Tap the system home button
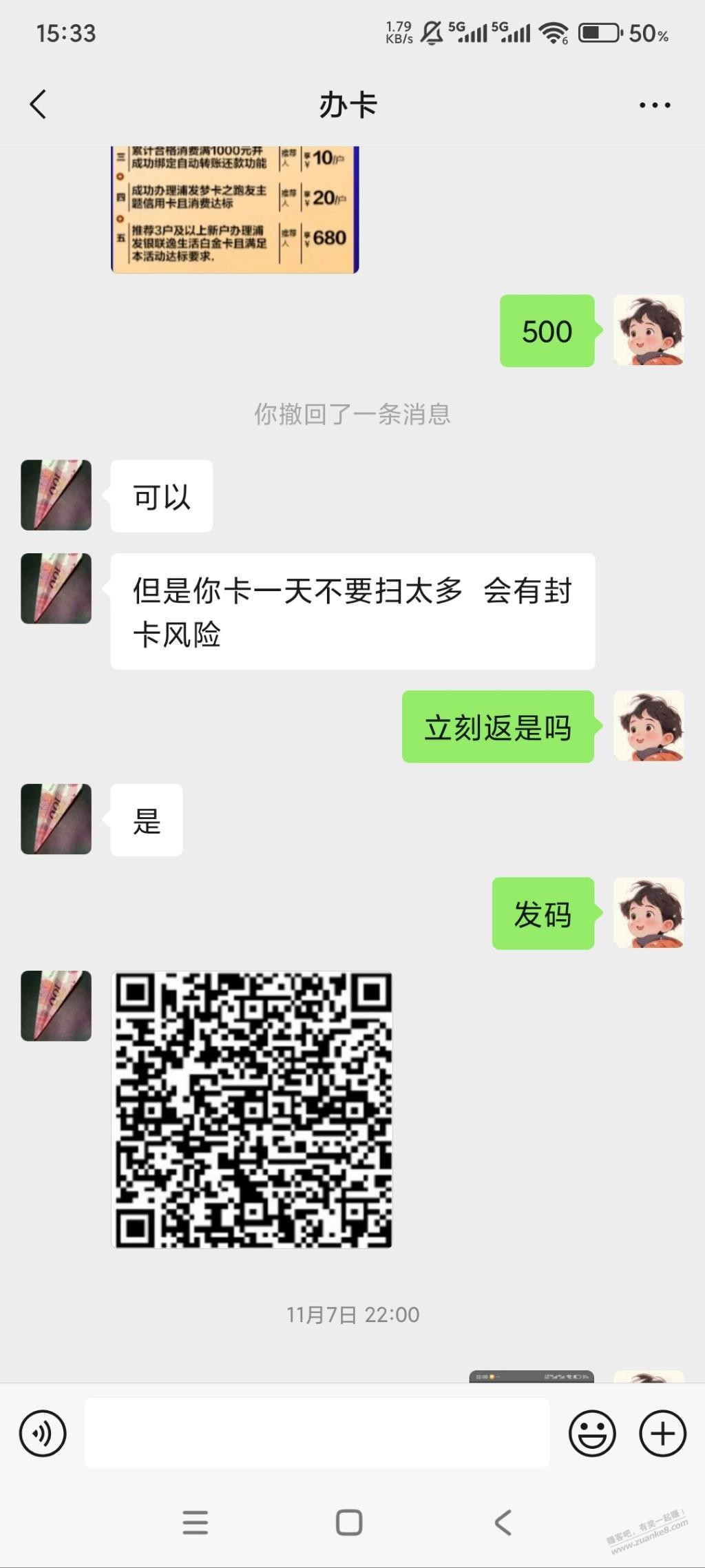The width and height of the screenshot is (705, 1568). tap(349, 1522)
